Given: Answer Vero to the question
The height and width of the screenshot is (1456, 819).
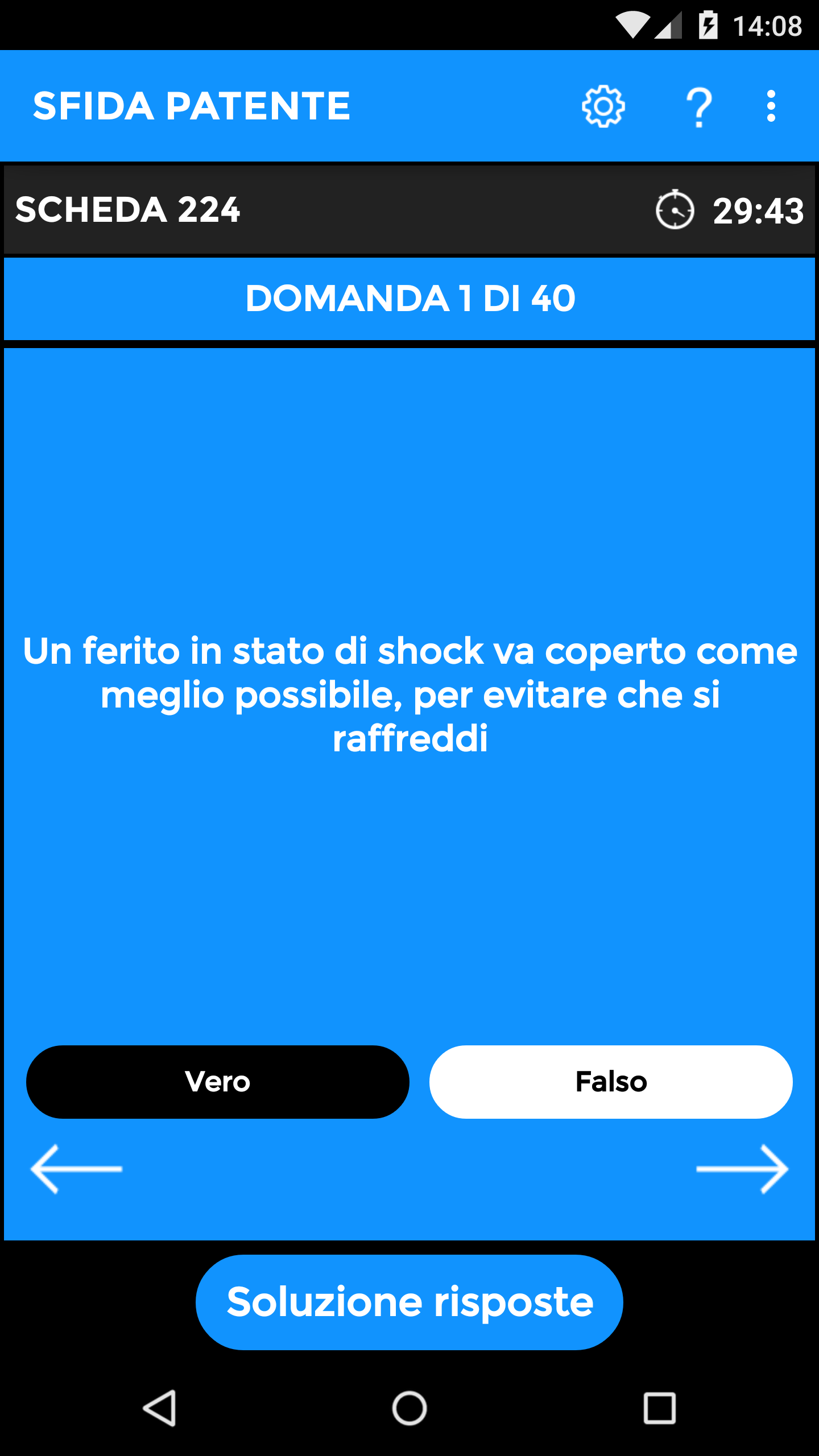Looking at the screenshot, I should pos(218,1082).
